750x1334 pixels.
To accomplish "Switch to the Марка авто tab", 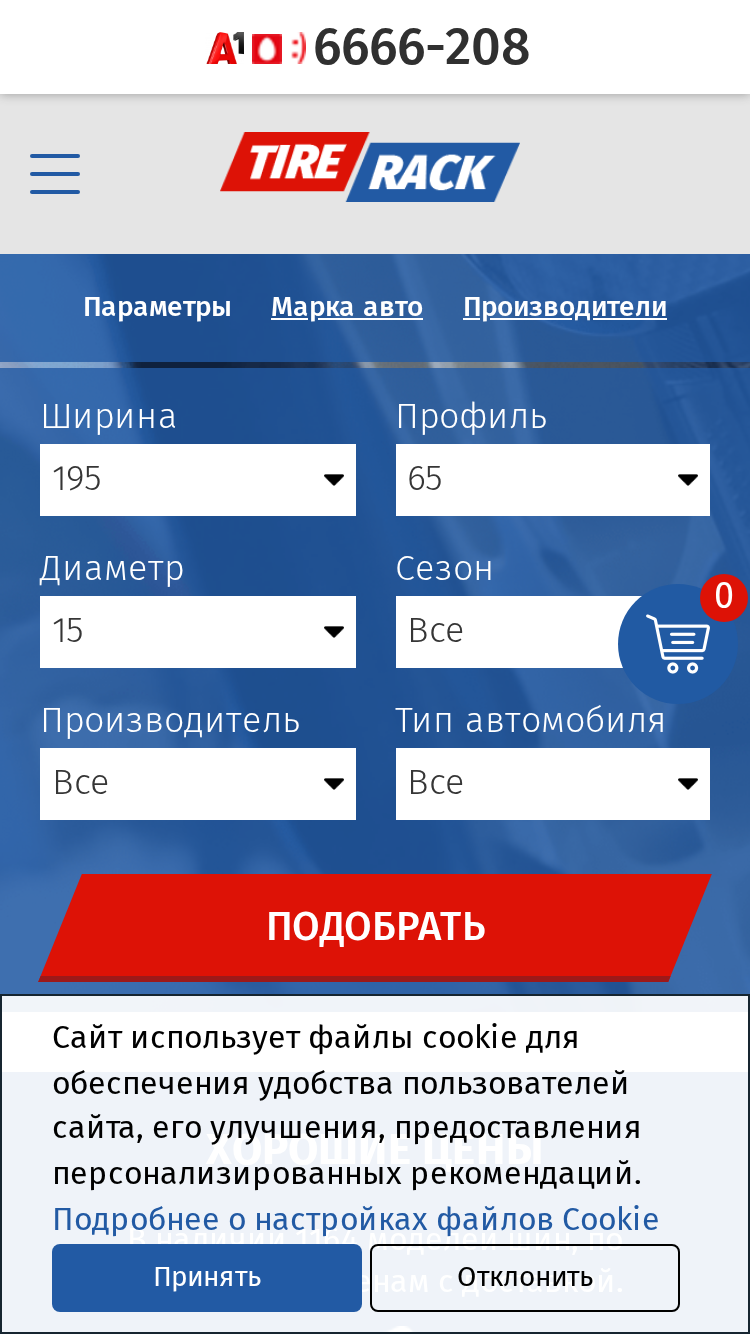I will [x=347, y=307].
